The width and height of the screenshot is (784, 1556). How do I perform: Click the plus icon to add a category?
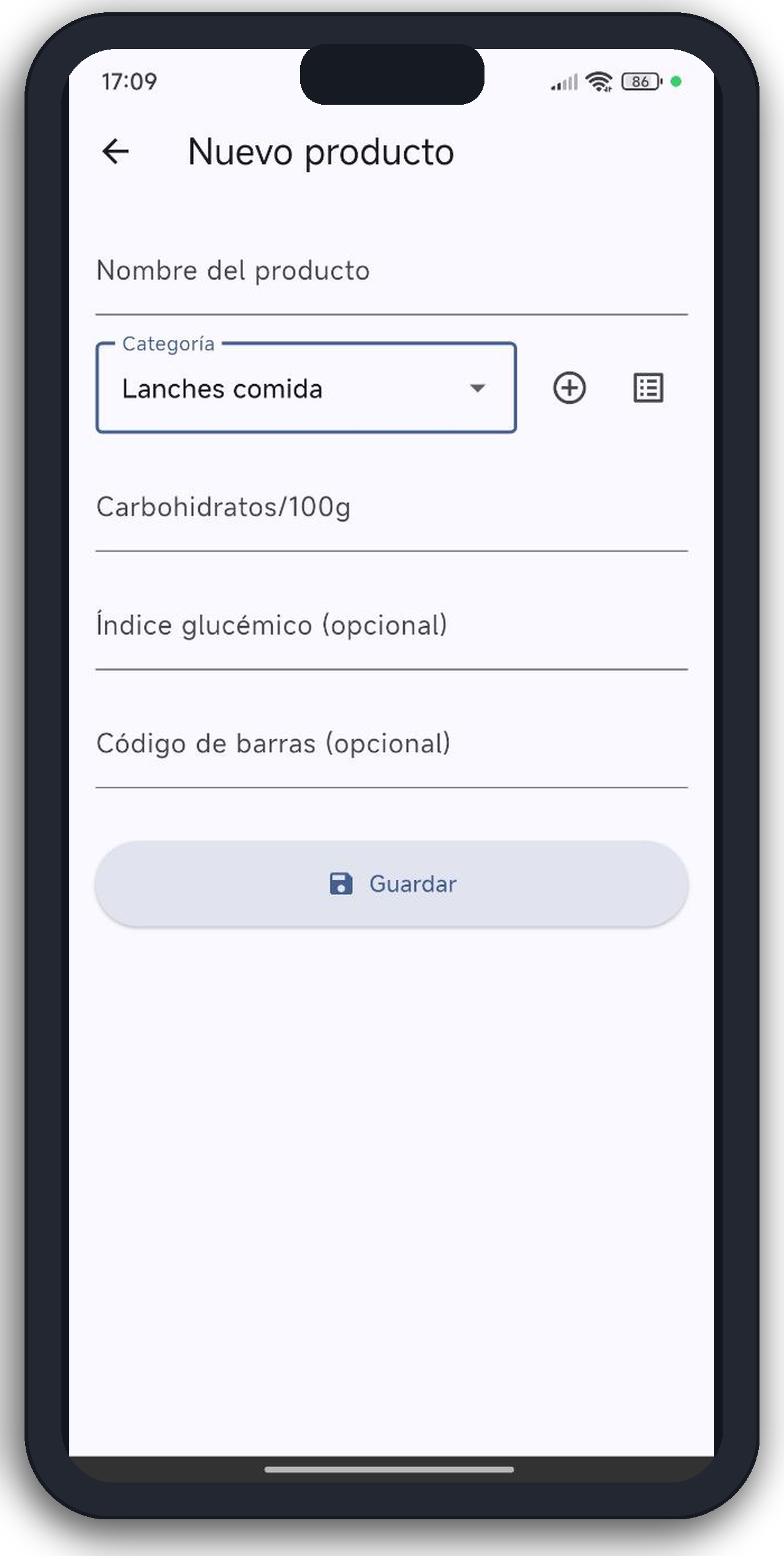tap(568, 388)
